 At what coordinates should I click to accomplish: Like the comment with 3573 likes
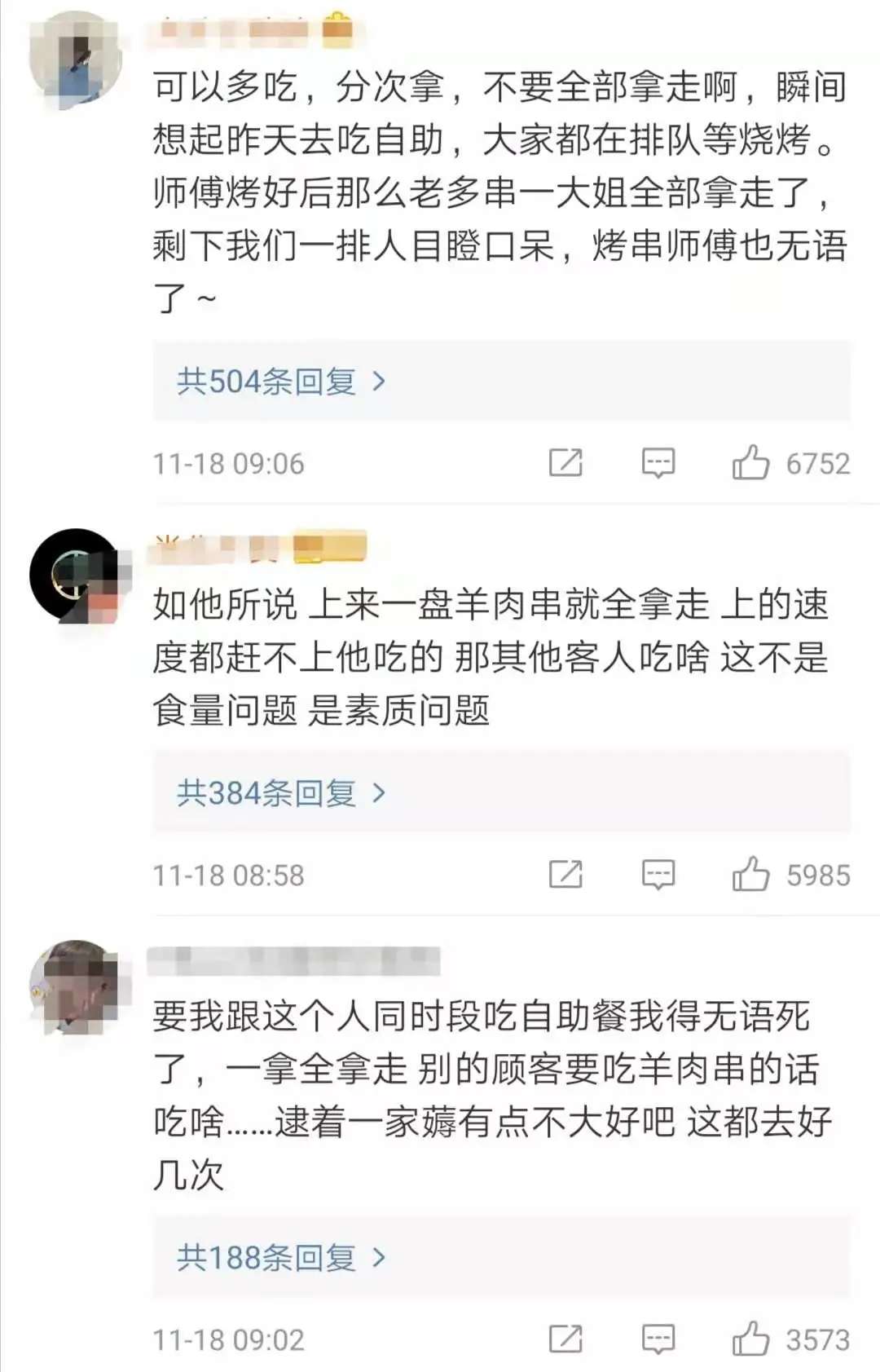point(750,1339)
